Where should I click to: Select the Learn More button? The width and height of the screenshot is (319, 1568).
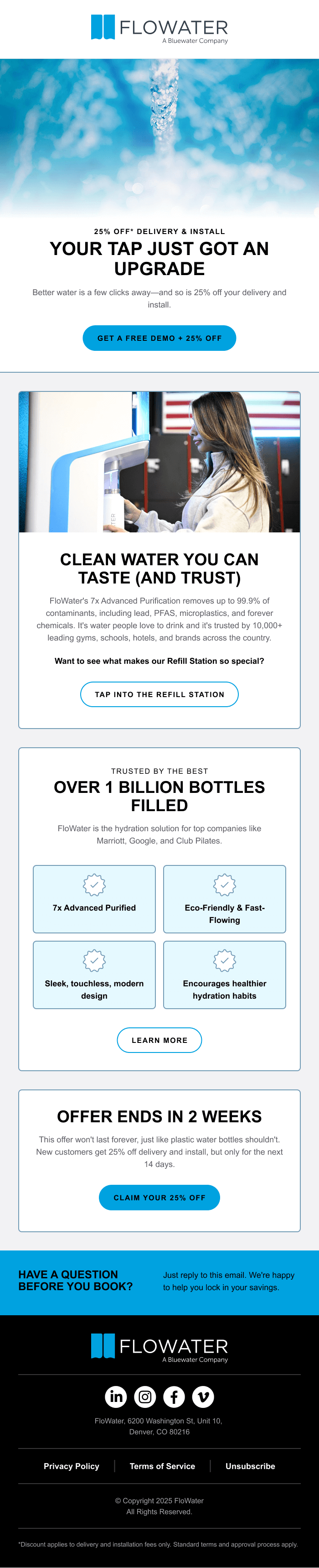(159, 1040)
